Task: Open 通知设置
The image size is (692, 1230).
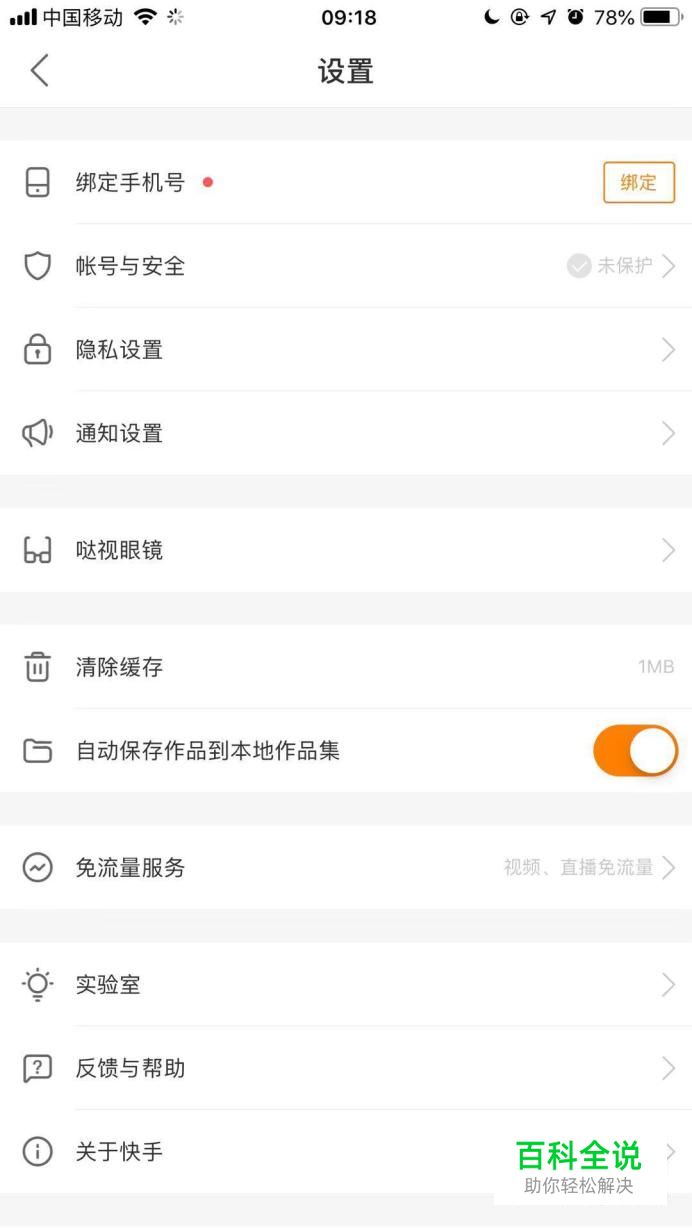Action: pos(346,433)
